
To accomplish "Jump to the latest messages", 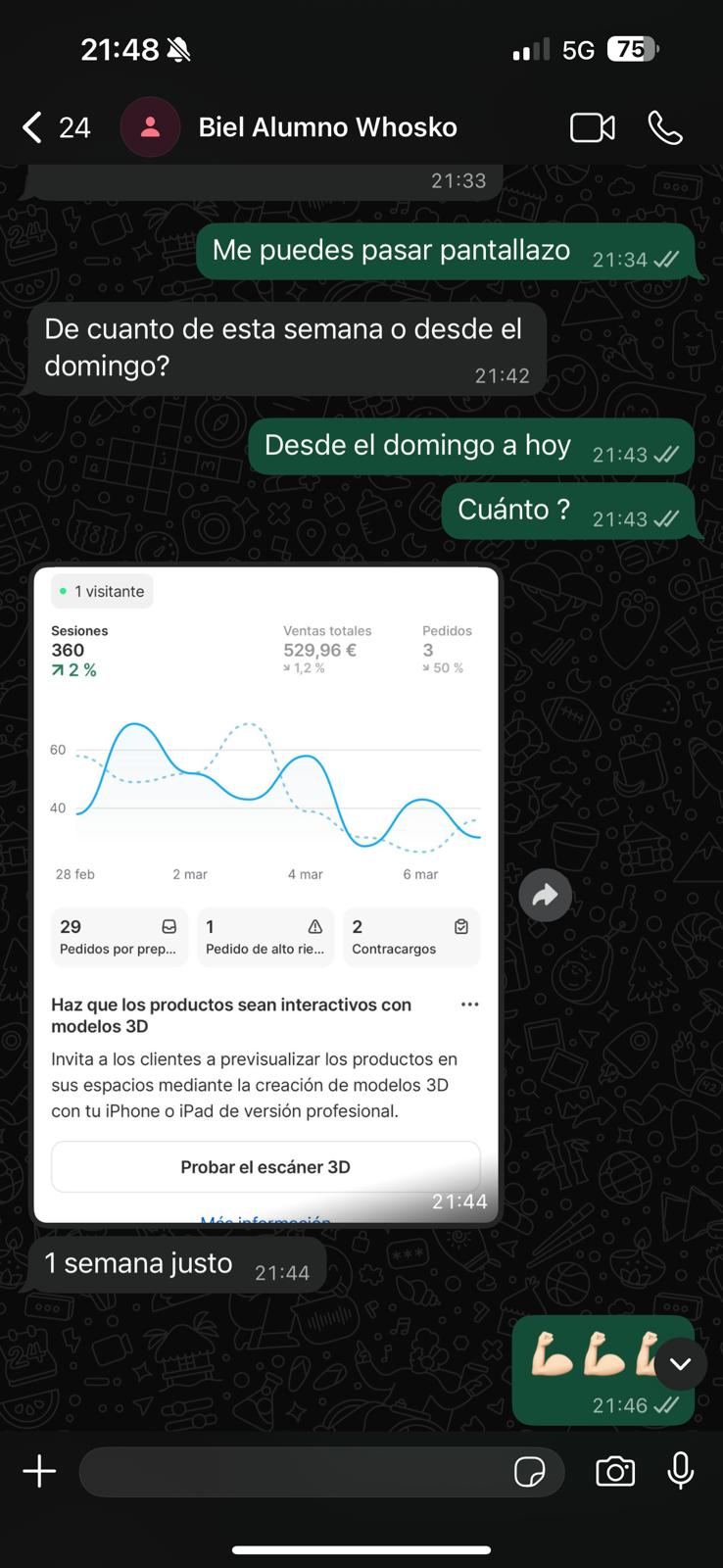I will tap(680, 1363).
